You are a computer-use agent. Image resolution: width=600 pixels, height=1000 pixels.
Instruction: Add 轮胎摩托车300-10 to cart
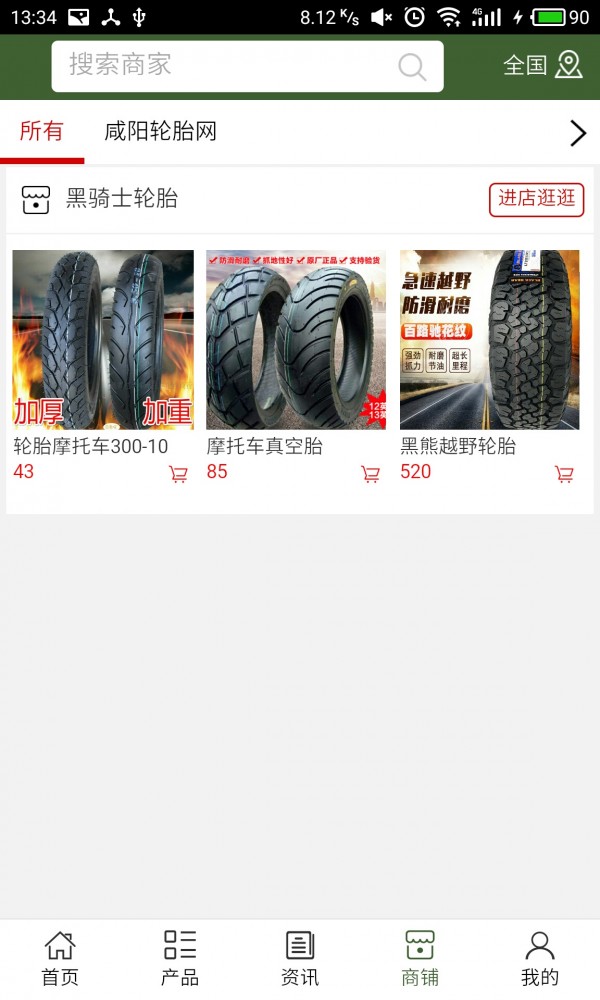click(x=178, y=474)
